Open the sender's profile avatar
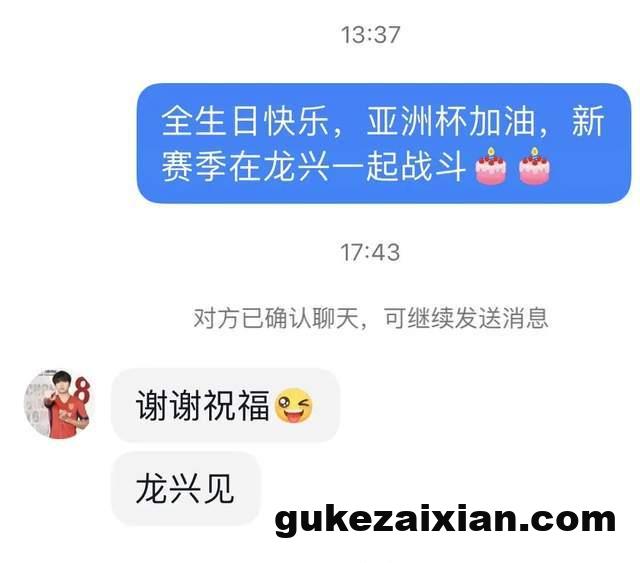Image resolution: width=640 pixels, height=563 pixels. [x=56, y=404]
